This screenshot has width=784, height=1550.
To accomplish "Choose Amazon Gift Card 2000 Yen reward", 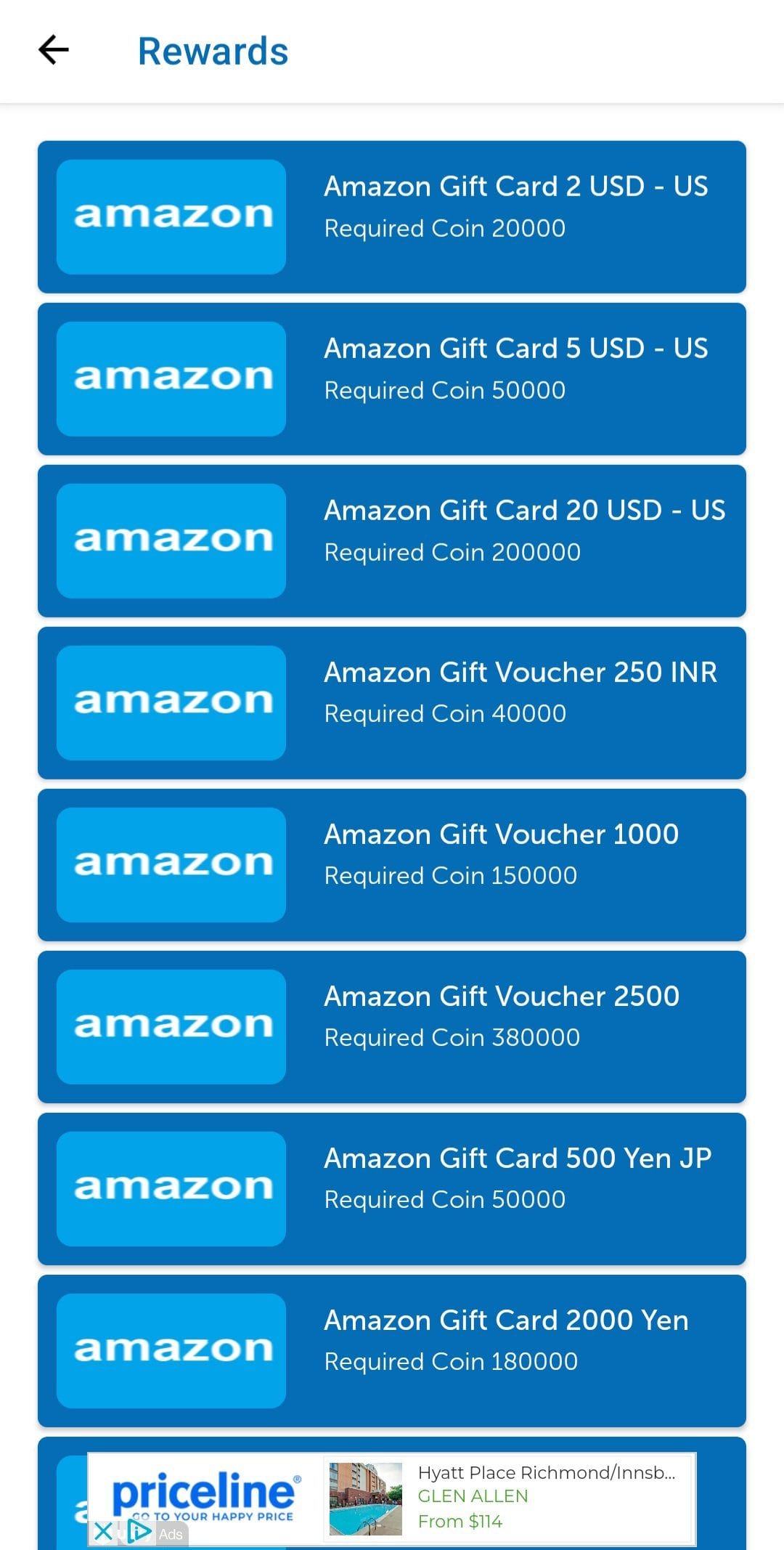I will pyautogui.click(x=392, y=1351).
